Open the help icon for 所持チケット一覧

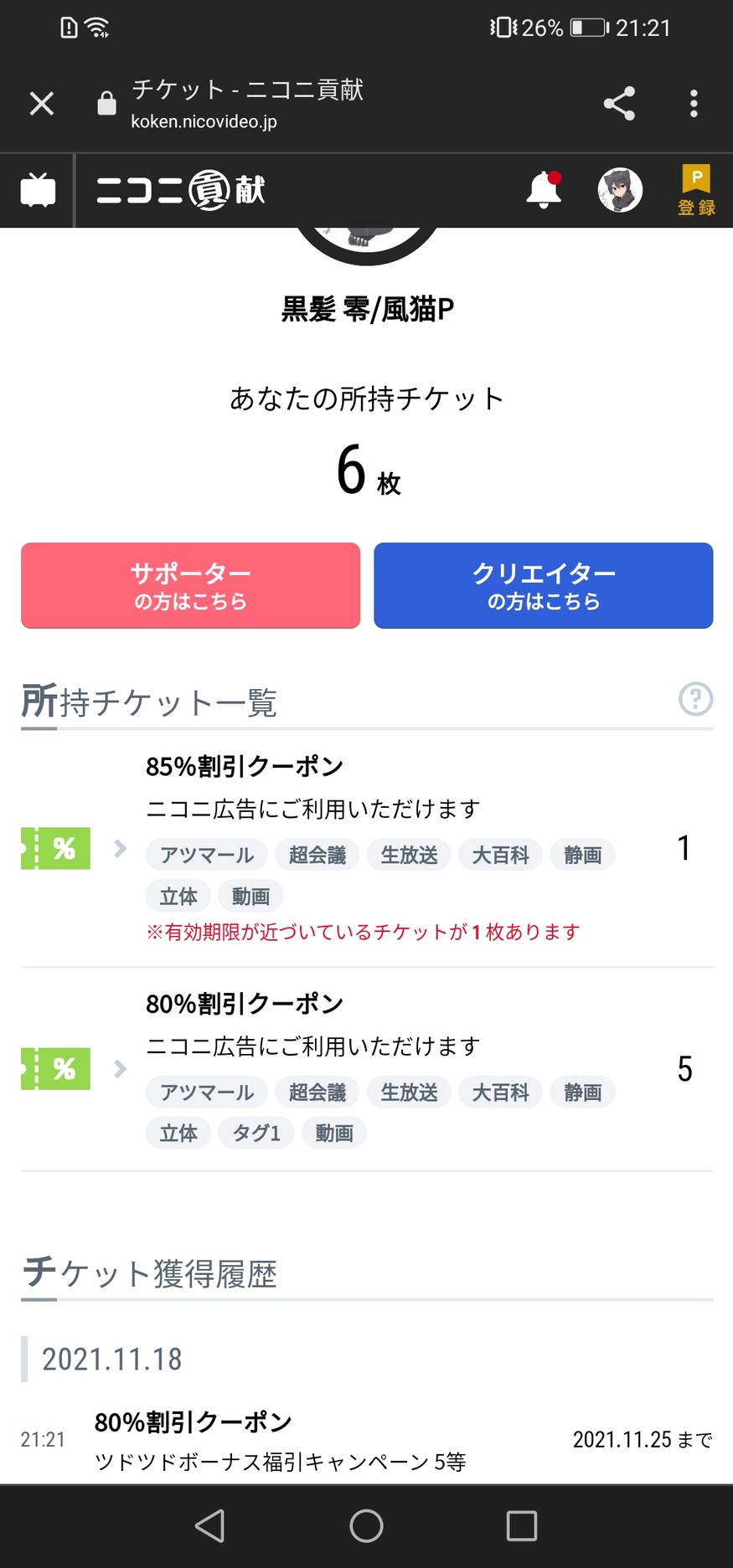coord(695,699)
